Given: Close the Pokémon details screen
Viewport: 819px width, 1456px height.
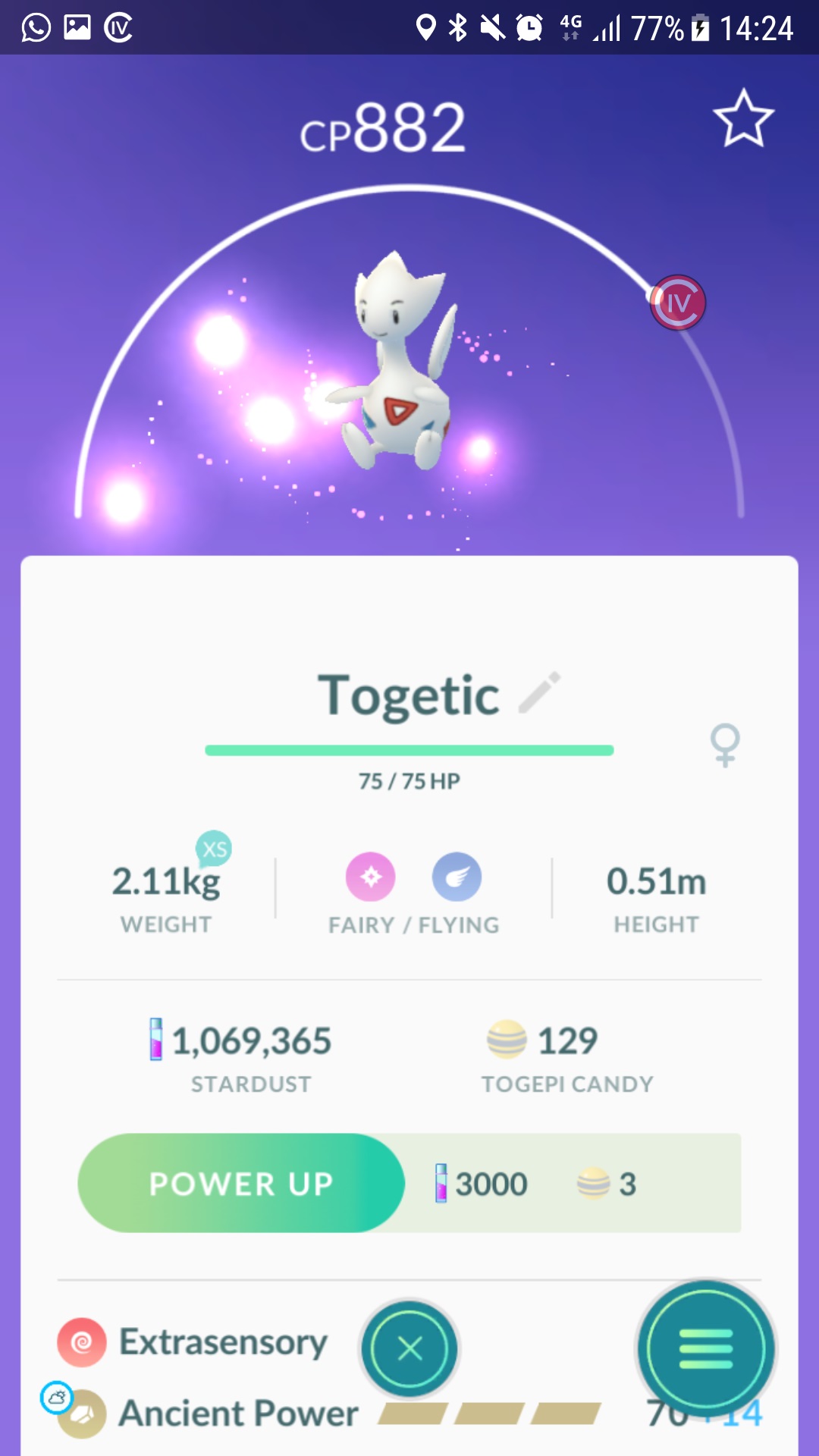Looking at the screenshot, I should [409, 1349].
